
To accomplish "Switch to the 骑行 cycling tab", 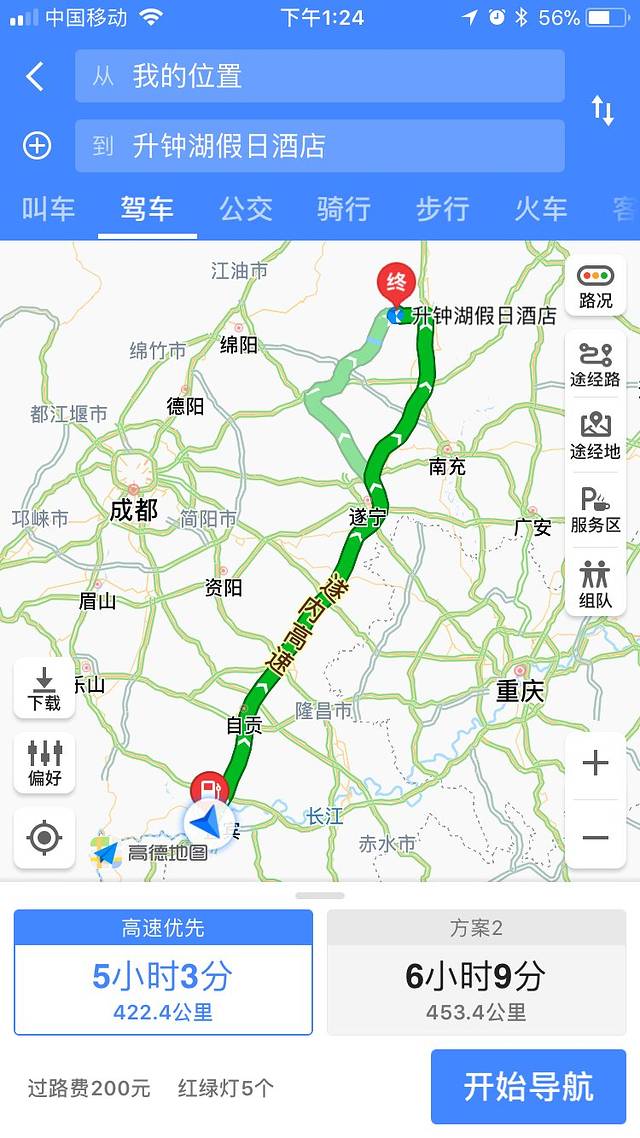I will 344,208.
